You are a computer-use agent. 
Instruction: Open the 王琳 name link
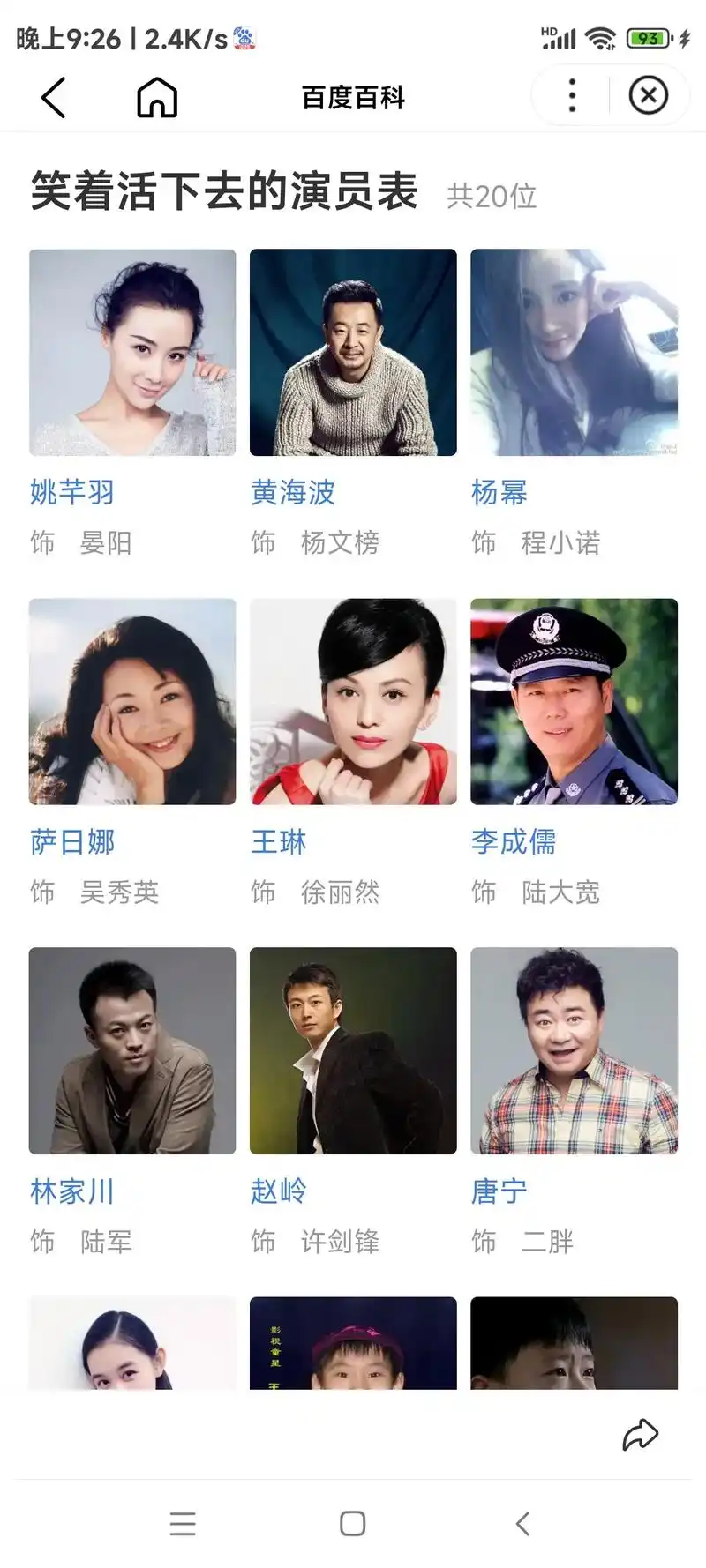click(x=278, y=842)
